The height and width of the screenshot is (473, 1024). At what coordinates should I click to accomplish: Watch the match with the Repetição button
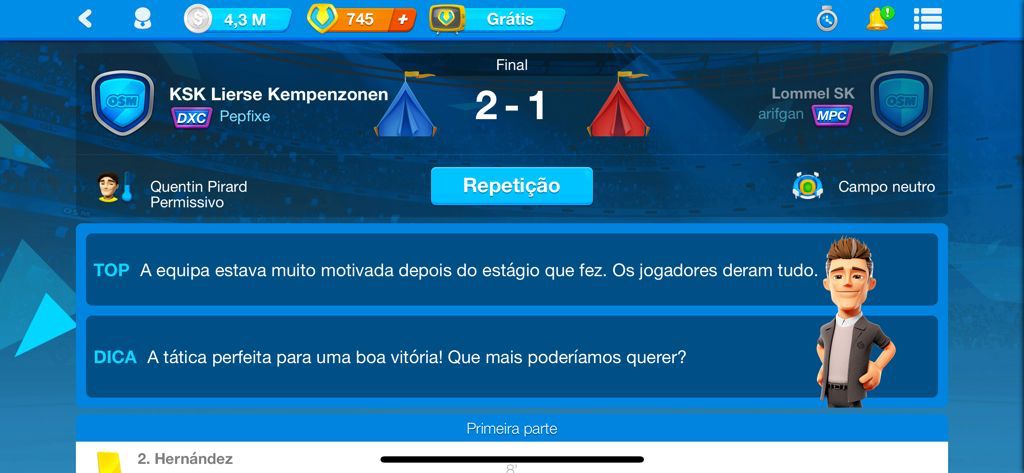click(511, 186)
